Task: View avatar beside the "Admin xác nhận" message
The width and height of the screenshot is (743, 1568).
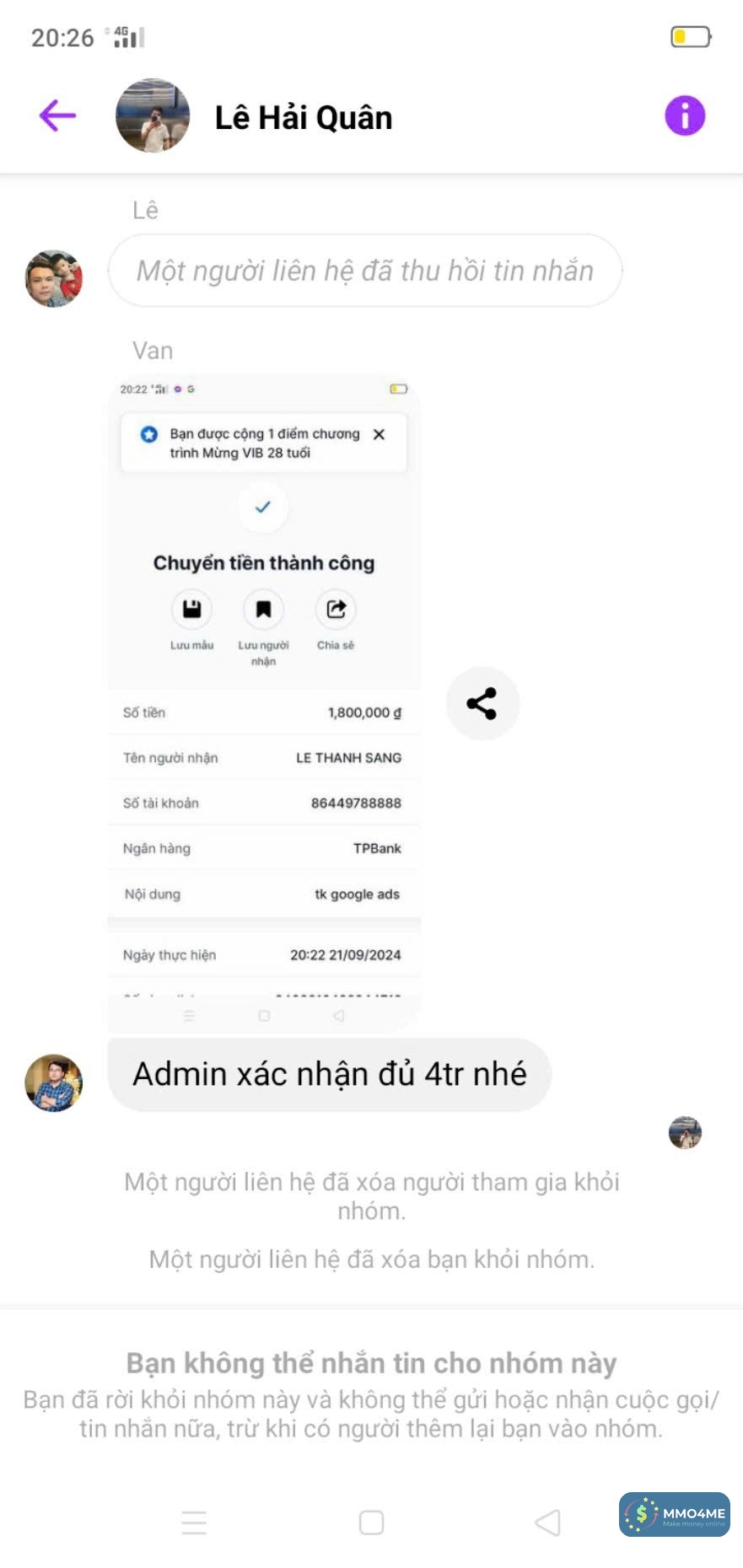Action: click(x=54, y=1082)
